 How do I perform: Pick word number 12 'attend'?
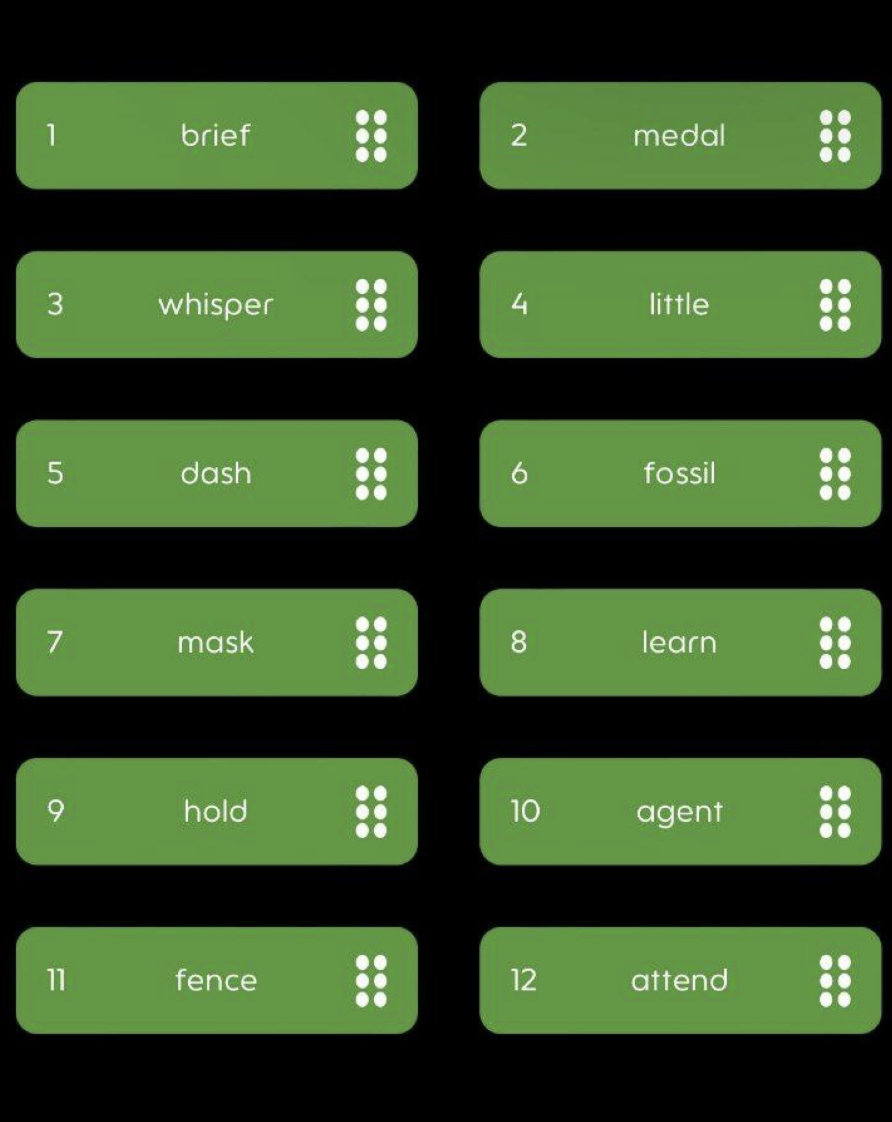(x=679, y=980)
